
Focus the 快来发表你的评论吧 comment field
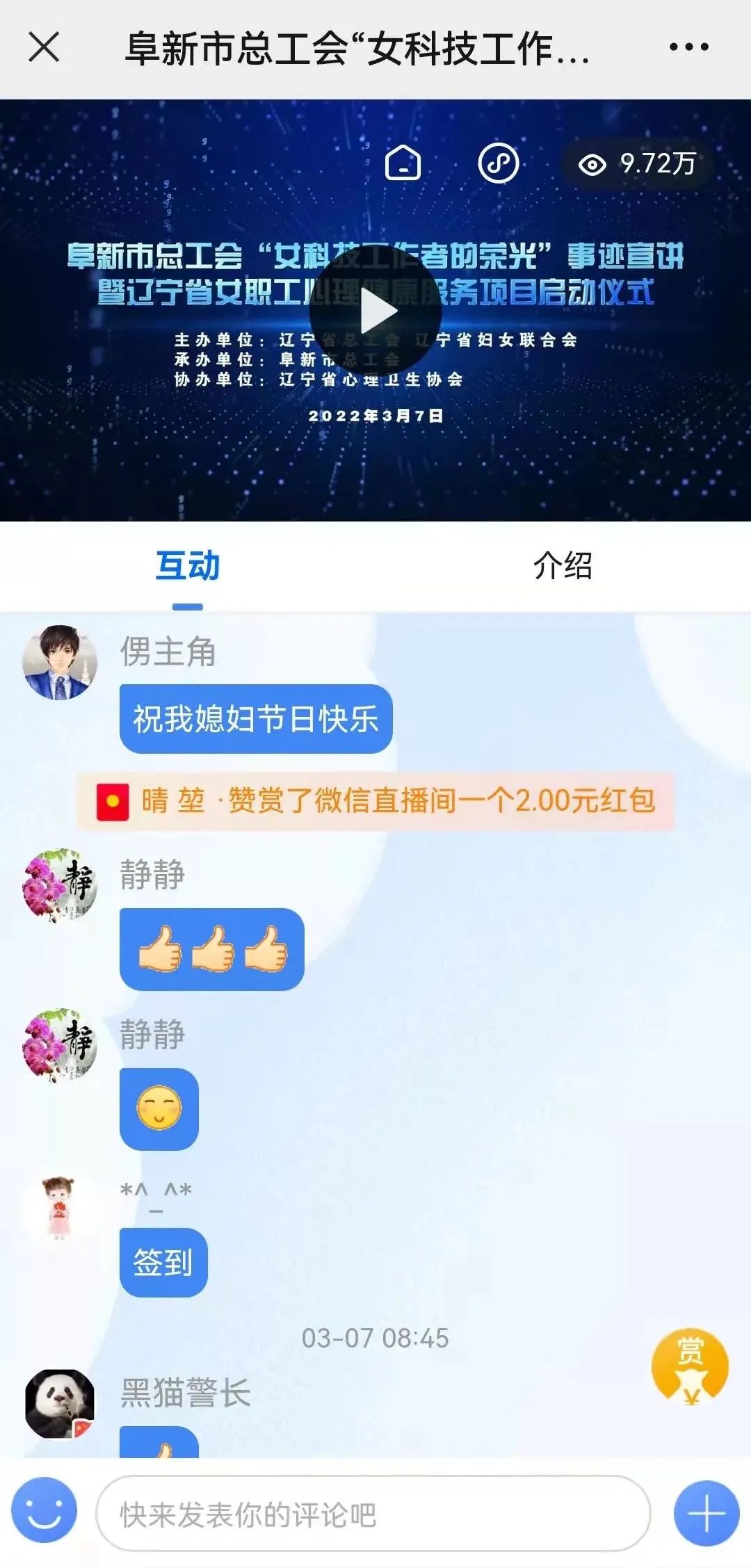(373, 1514)
